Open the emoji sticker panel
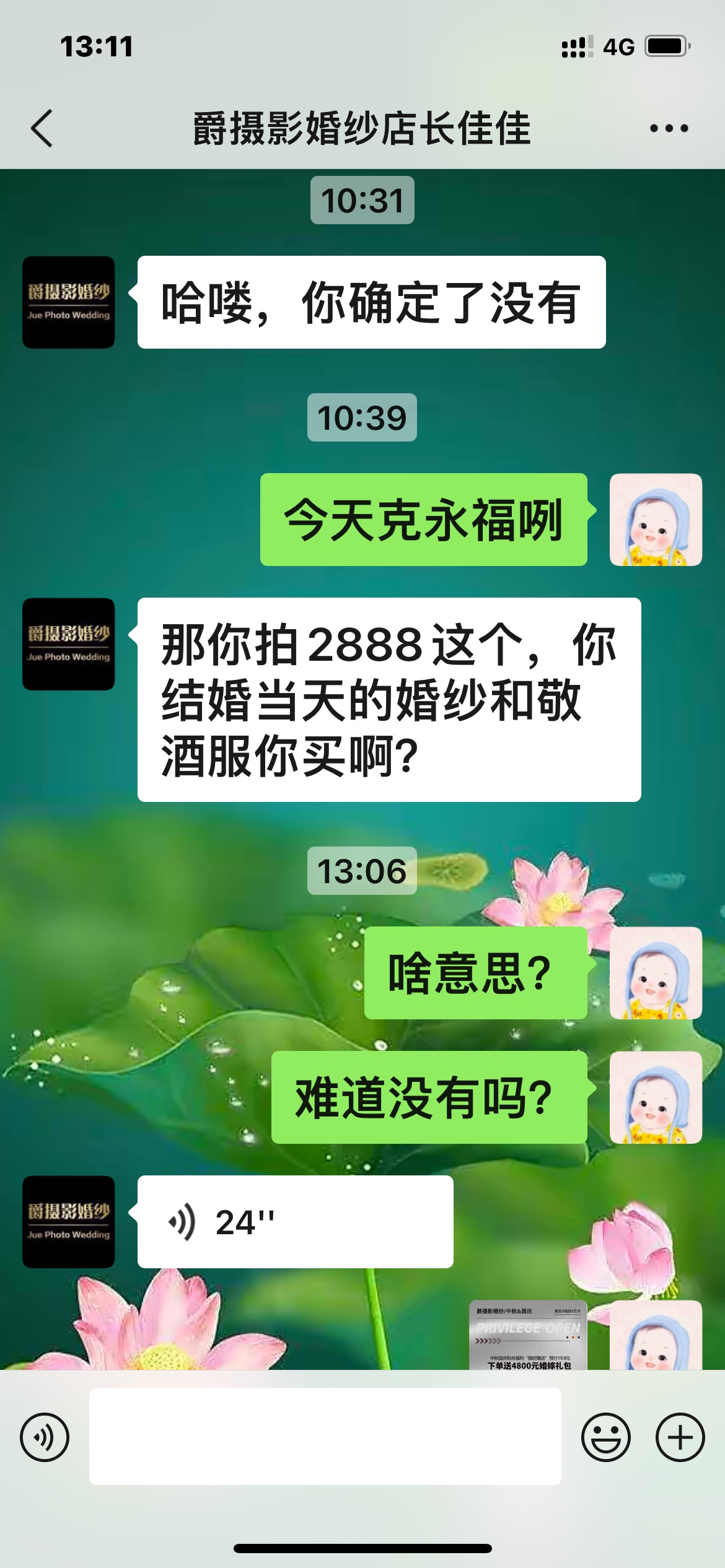725x1568 pixels. (x=605, y=1437)
